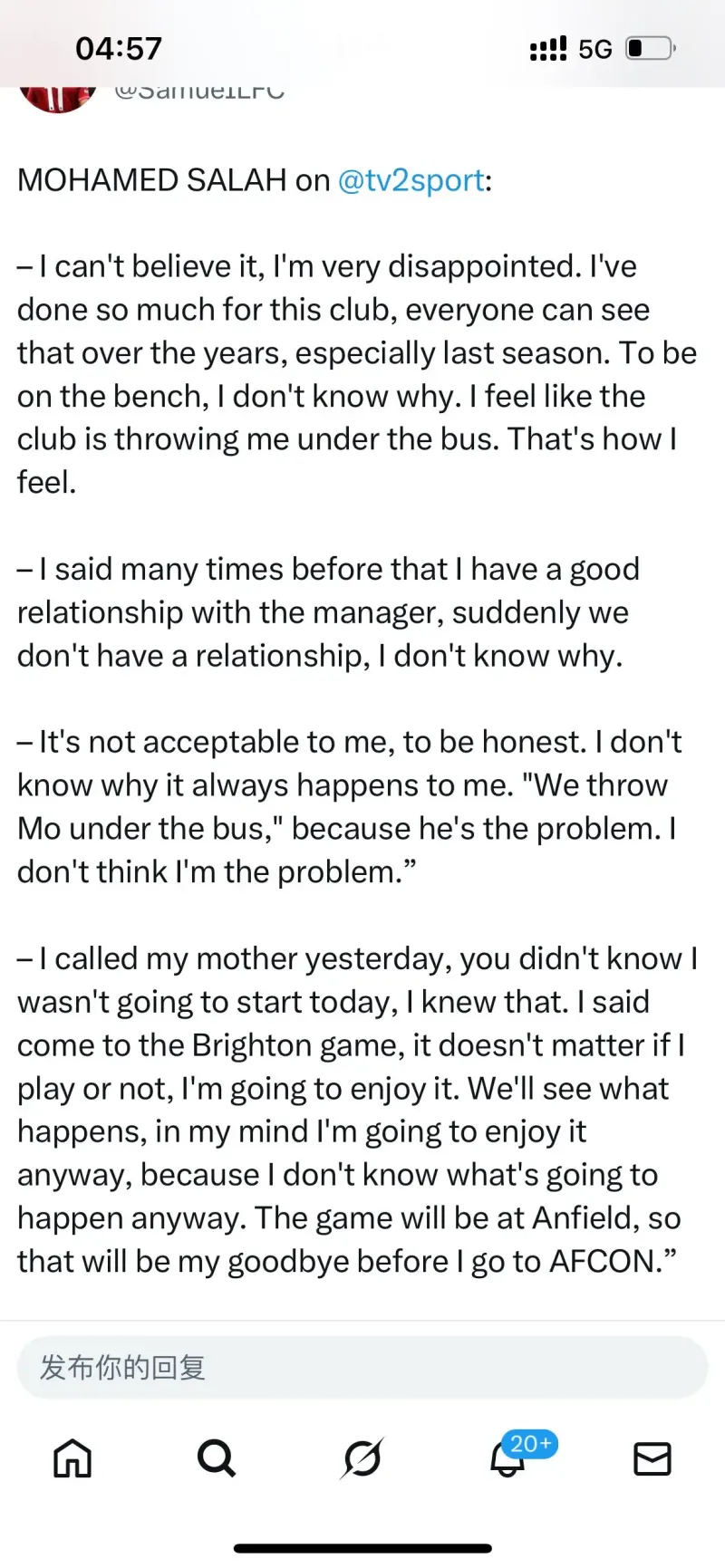725x1568 pixels.
Task: Go to the Home tab
Action: pyautogui.click(x=72, y=1458)
